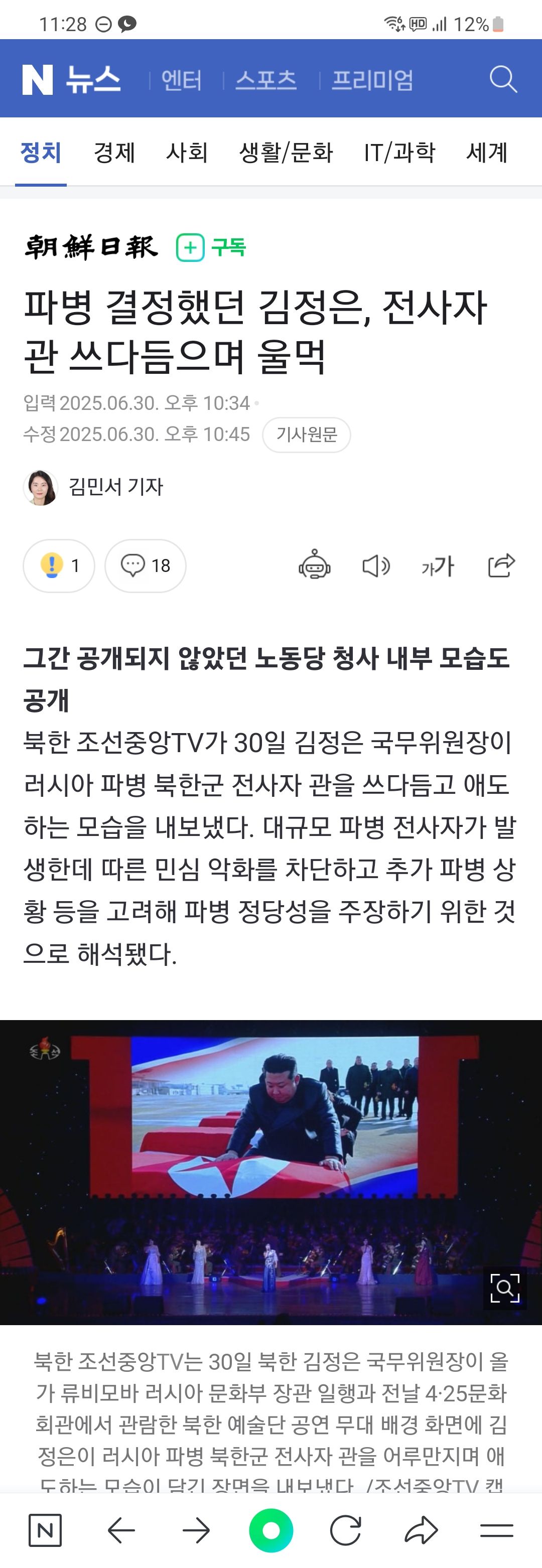Switch to the 엔터 section
Screen dimensions: 542x1568
(182, 80)
